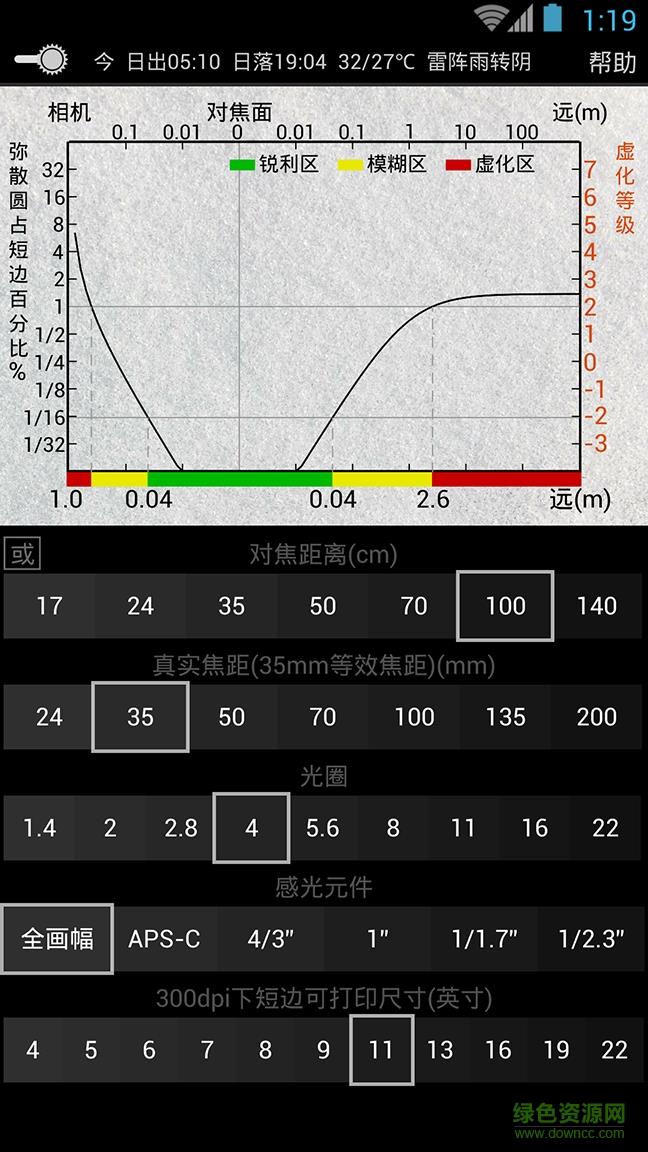The height and width of the screenshot is (1152, 648).
Task: Pick 24 mm focal length
Action: 49,717
